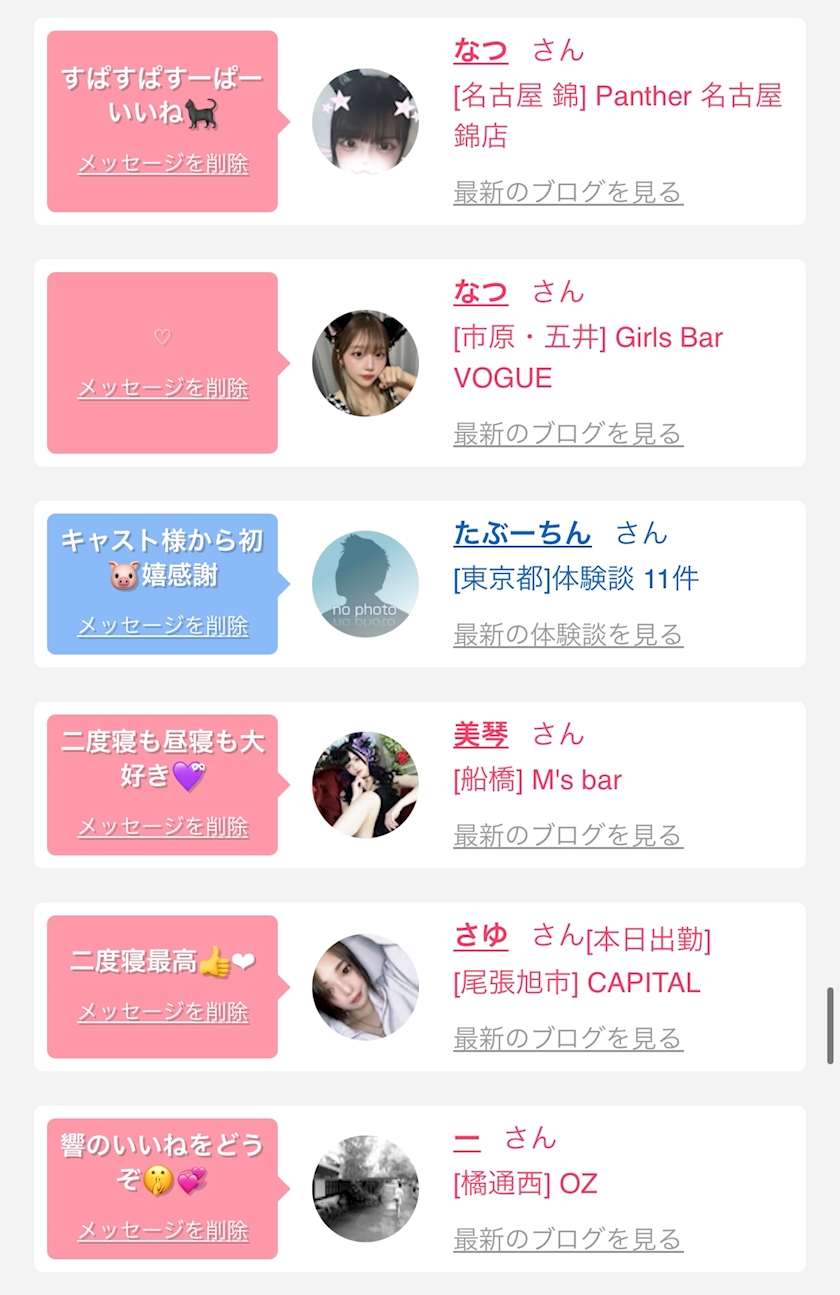The width and height of the screenshot is (840, 1295).
Task: Tap さゆ's profile photo
Action: pyautogui.click(x=365, y=987)
